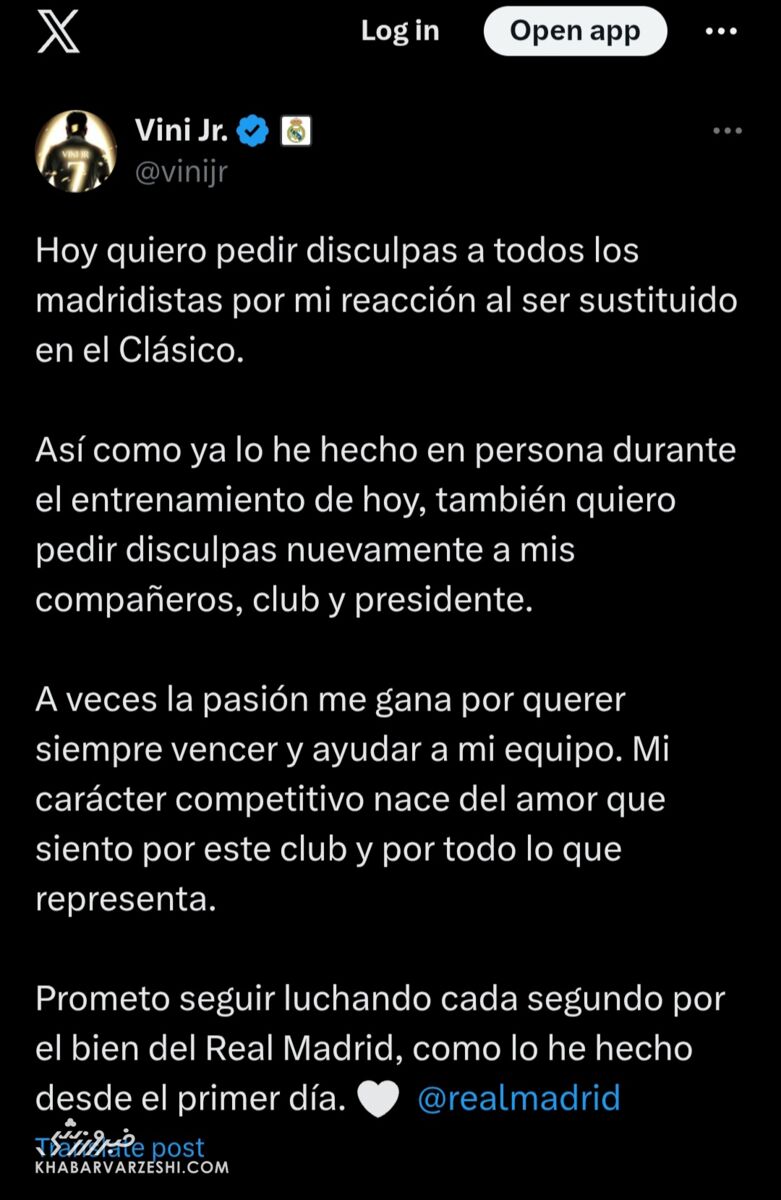The width and height of the screenshot is (781, 1200).
Task: Open more options for Vini Jr.'s post
Action: [x=727, y=131]
